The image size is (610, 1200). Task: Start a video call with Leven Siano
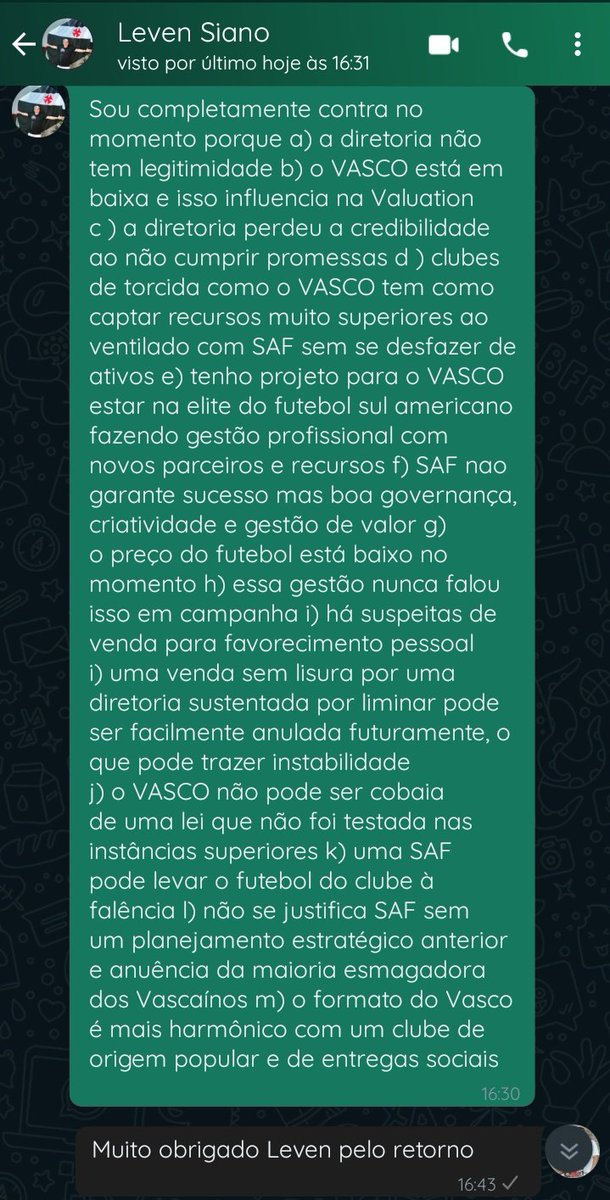(x=443, y=44)
